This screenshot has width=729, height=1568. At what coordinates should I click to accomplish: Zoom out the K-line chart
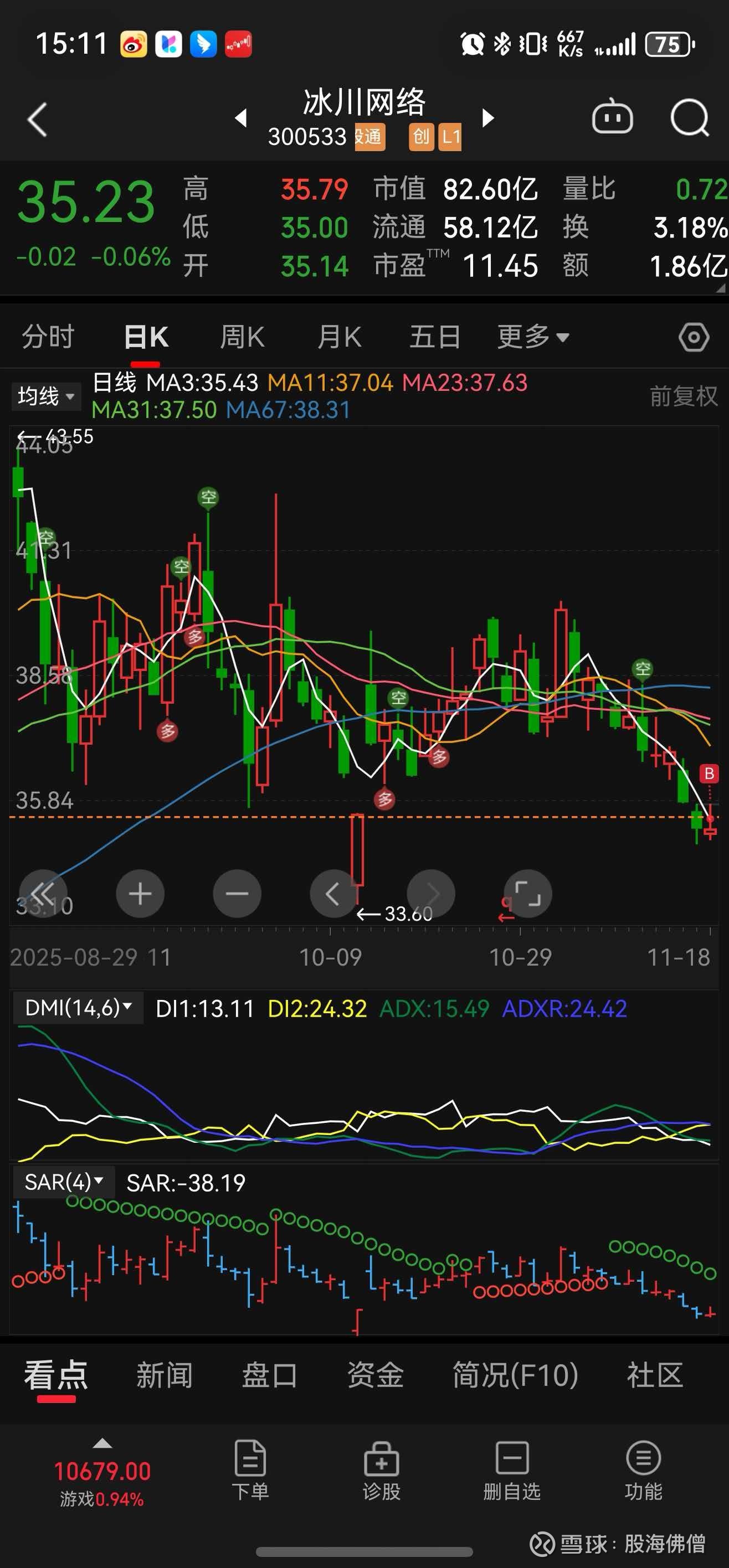click(x=237, y=894)
